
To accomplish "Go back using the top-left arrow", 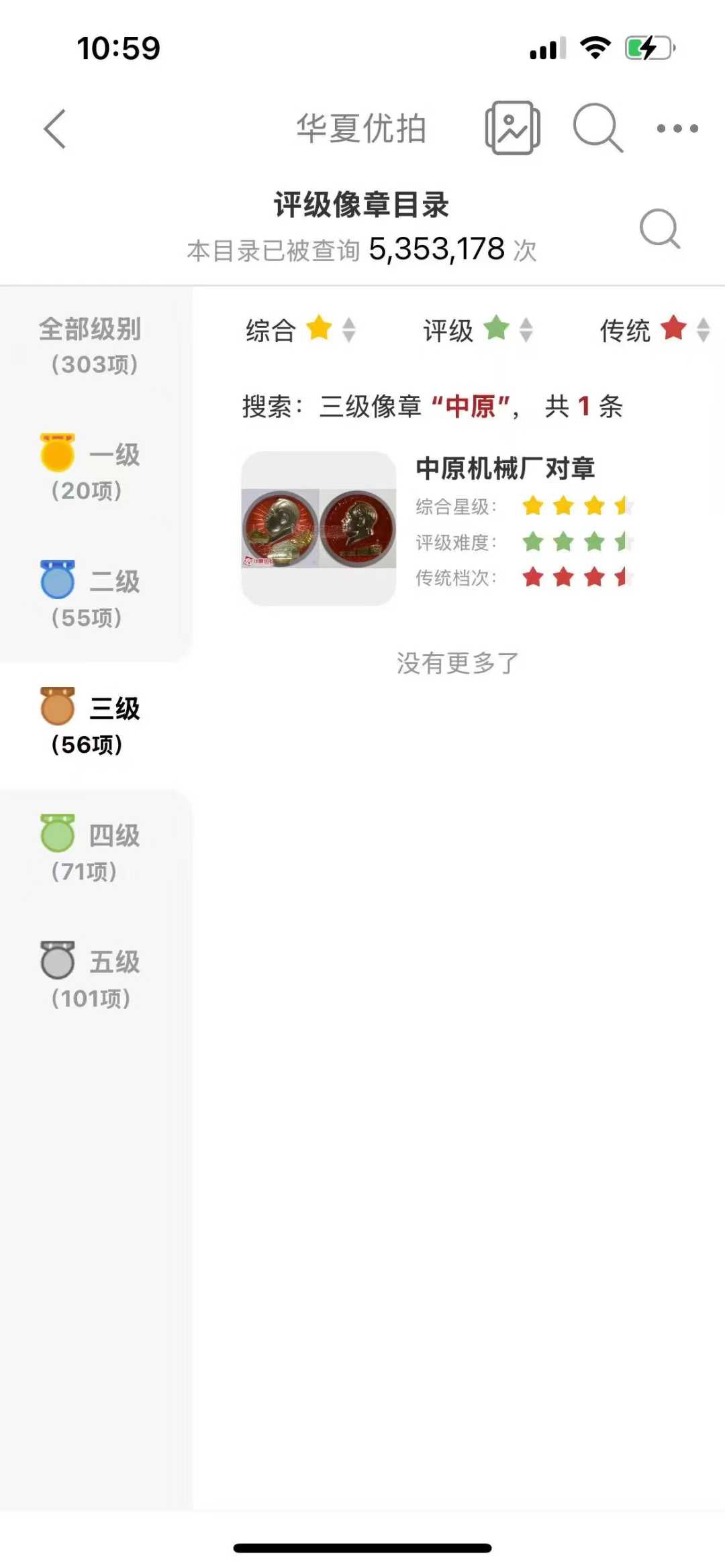I will pos(55,128).
